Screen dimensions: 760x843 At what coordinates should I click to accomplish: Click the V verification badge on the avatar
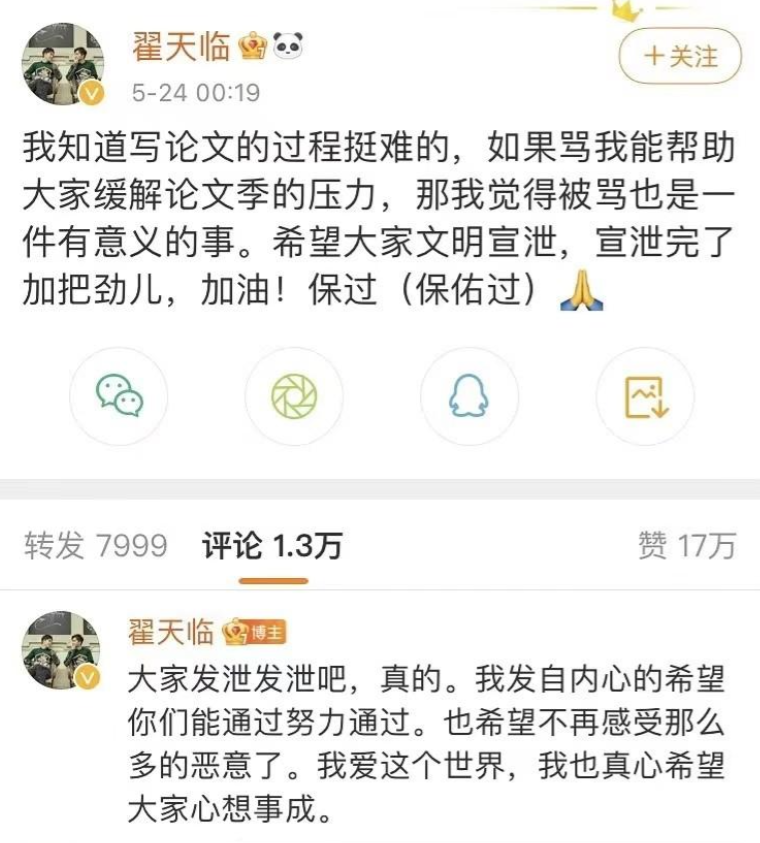(92, 94)
